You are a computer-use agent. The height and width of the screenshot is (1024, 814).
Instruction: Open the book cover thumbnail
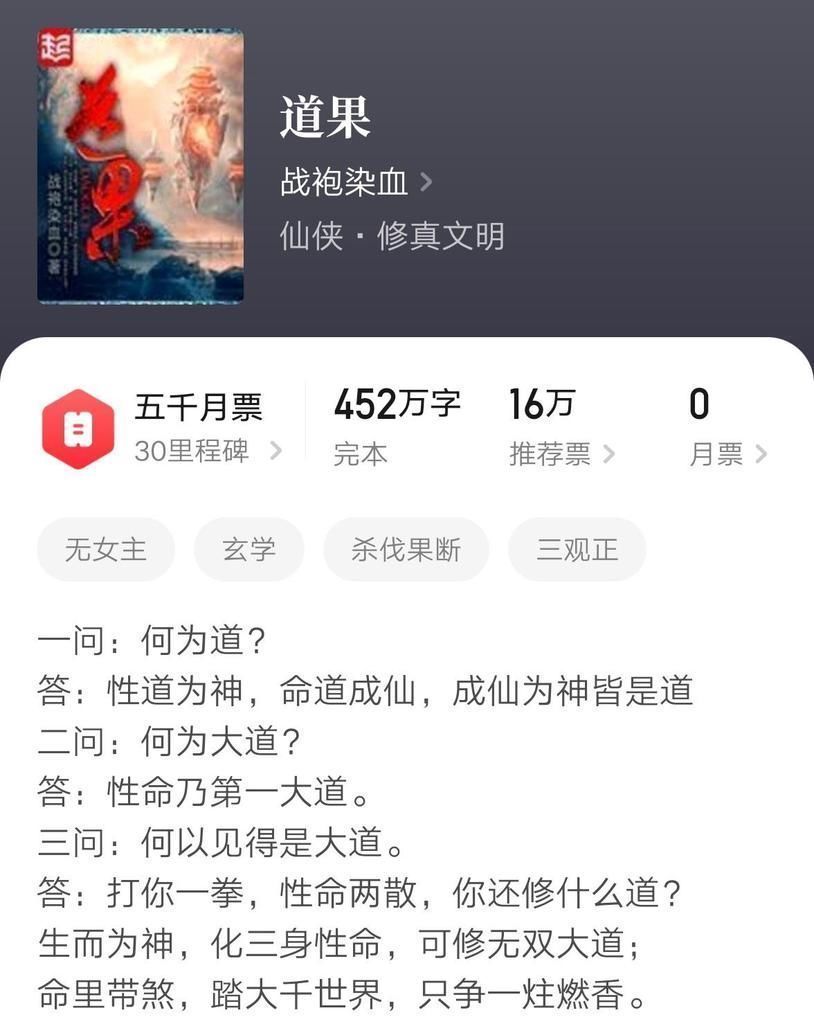[x=140, y=167]
